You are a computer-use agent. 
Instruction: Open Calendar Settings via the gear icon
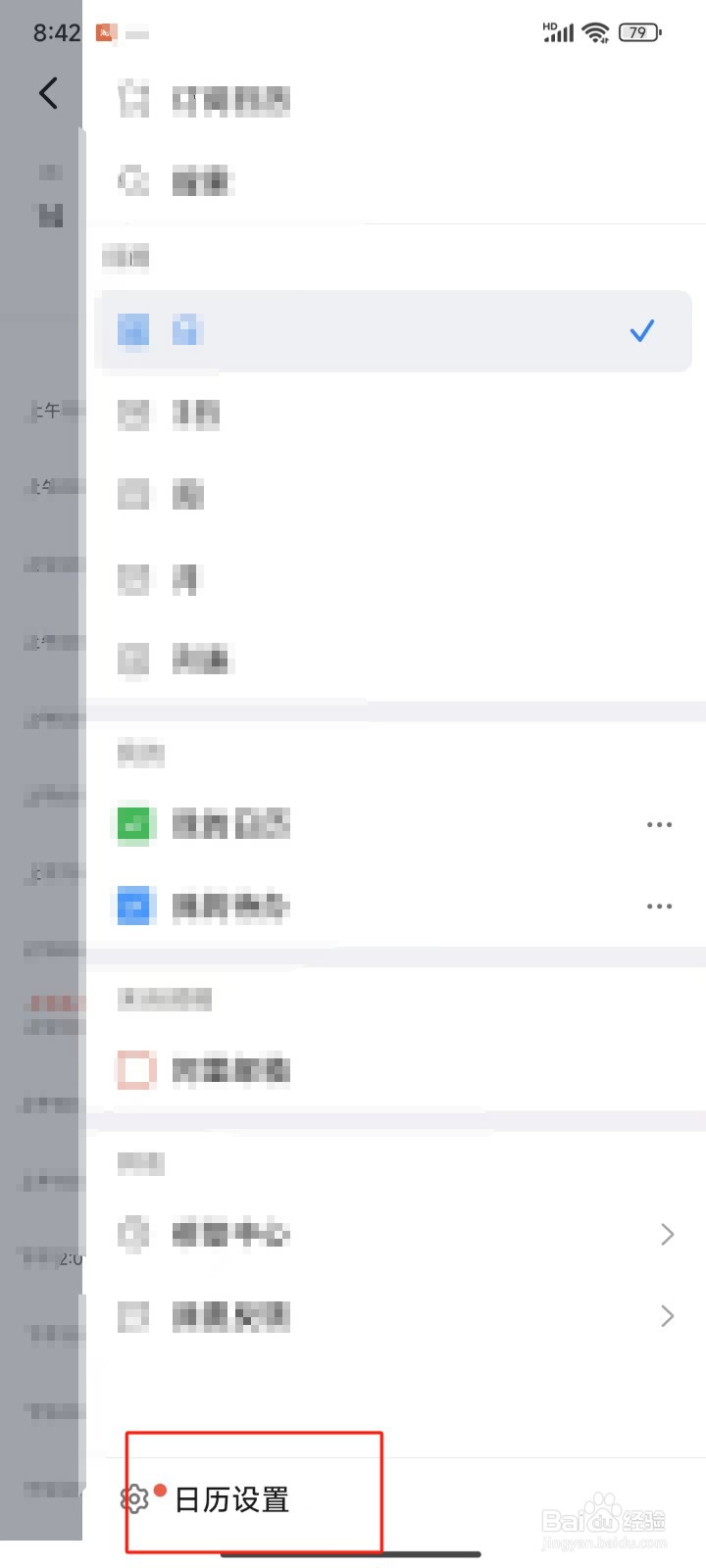click(x=134, y=1498)
